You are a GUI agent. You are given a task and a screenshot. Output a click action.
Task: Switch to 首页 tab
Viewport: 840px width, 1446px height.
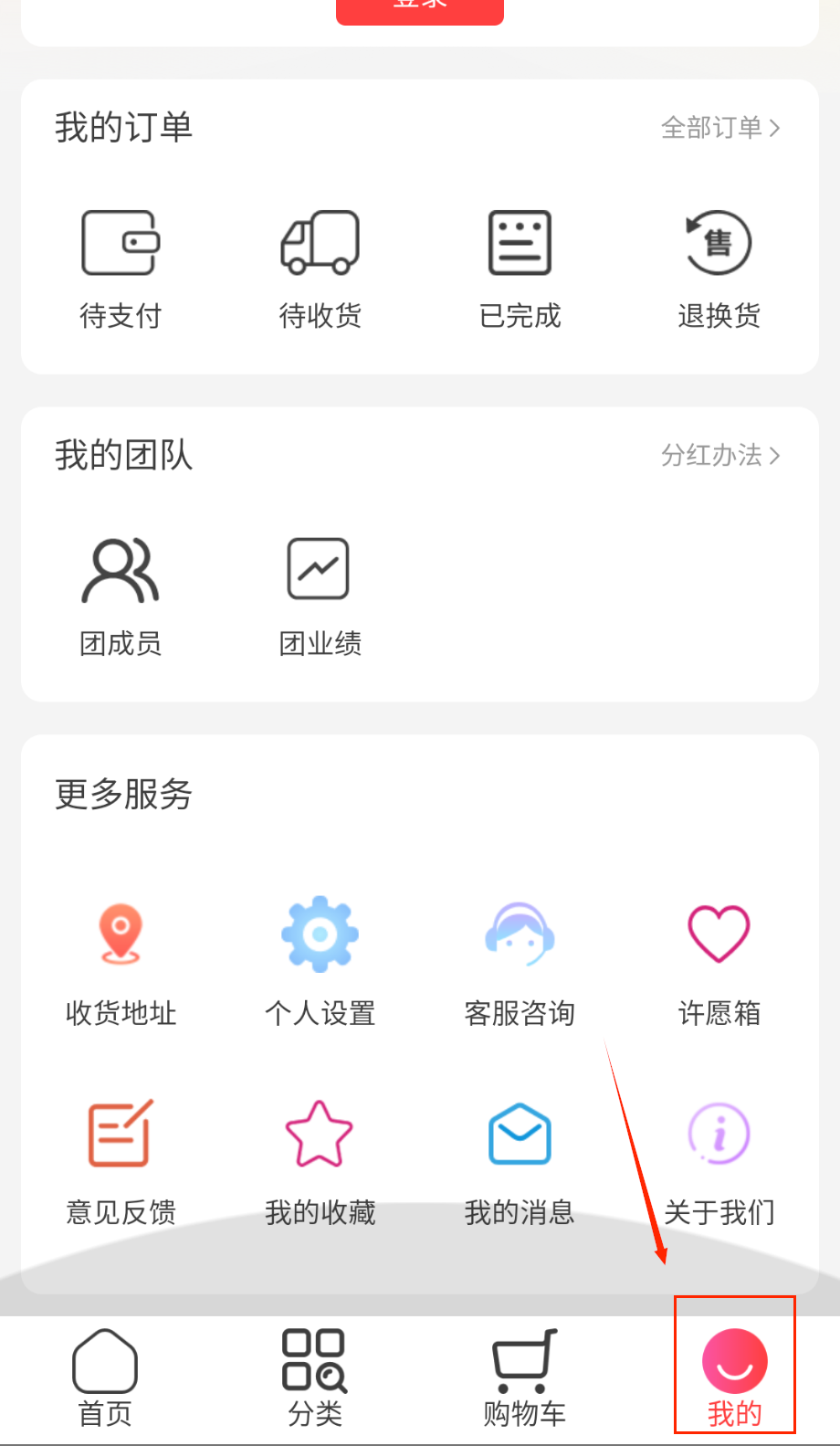(105, 1378)
